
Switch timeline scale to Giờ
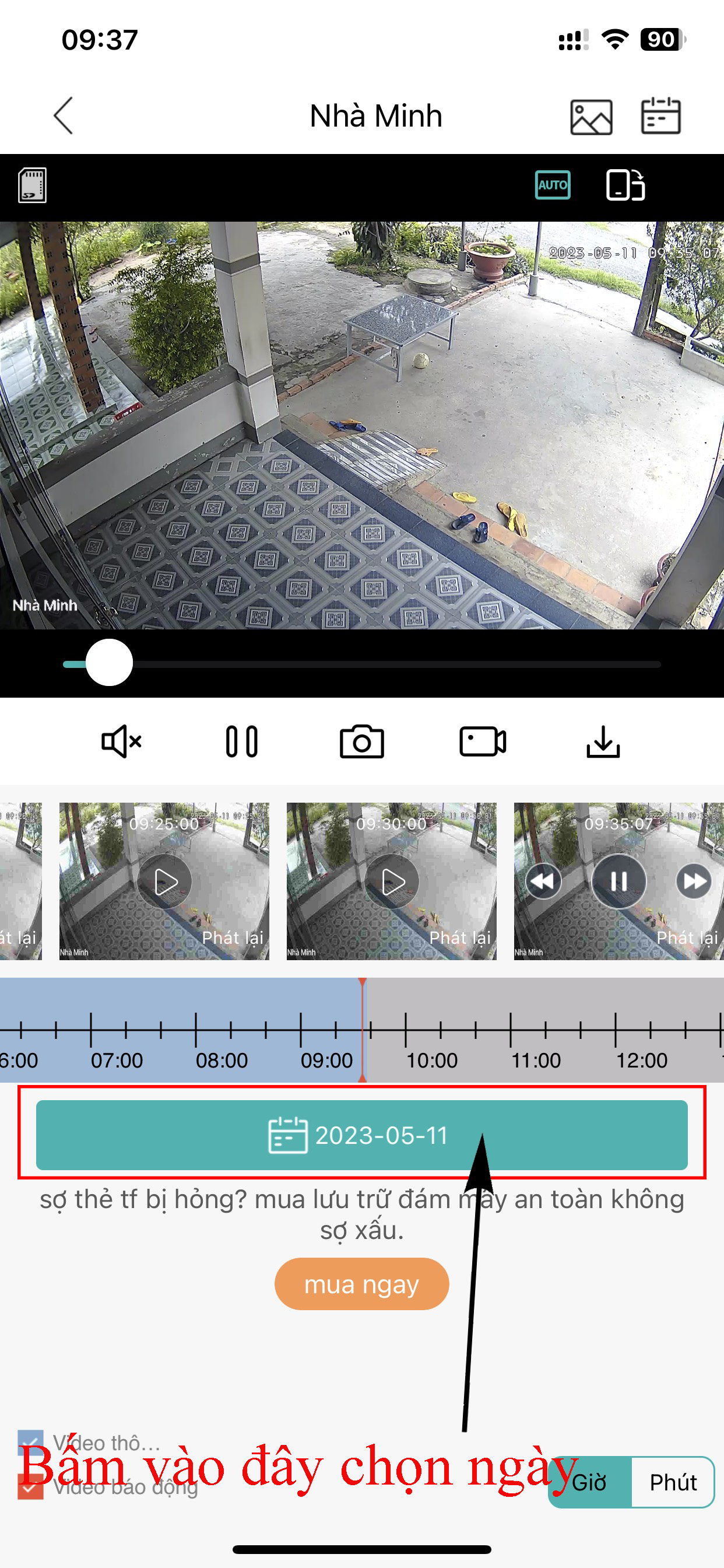point(589,1482)
